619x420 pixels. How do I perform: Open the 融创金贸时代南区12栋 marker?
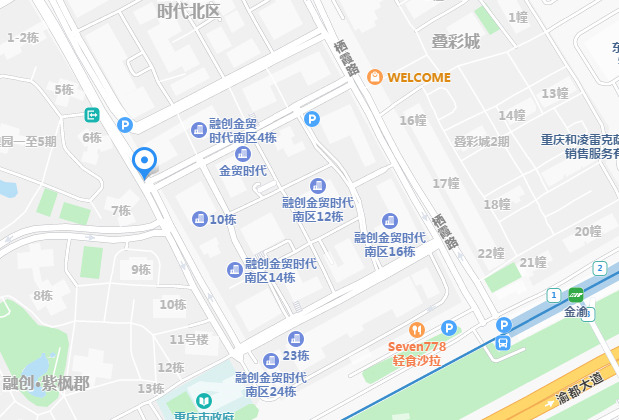pos(318,186)
